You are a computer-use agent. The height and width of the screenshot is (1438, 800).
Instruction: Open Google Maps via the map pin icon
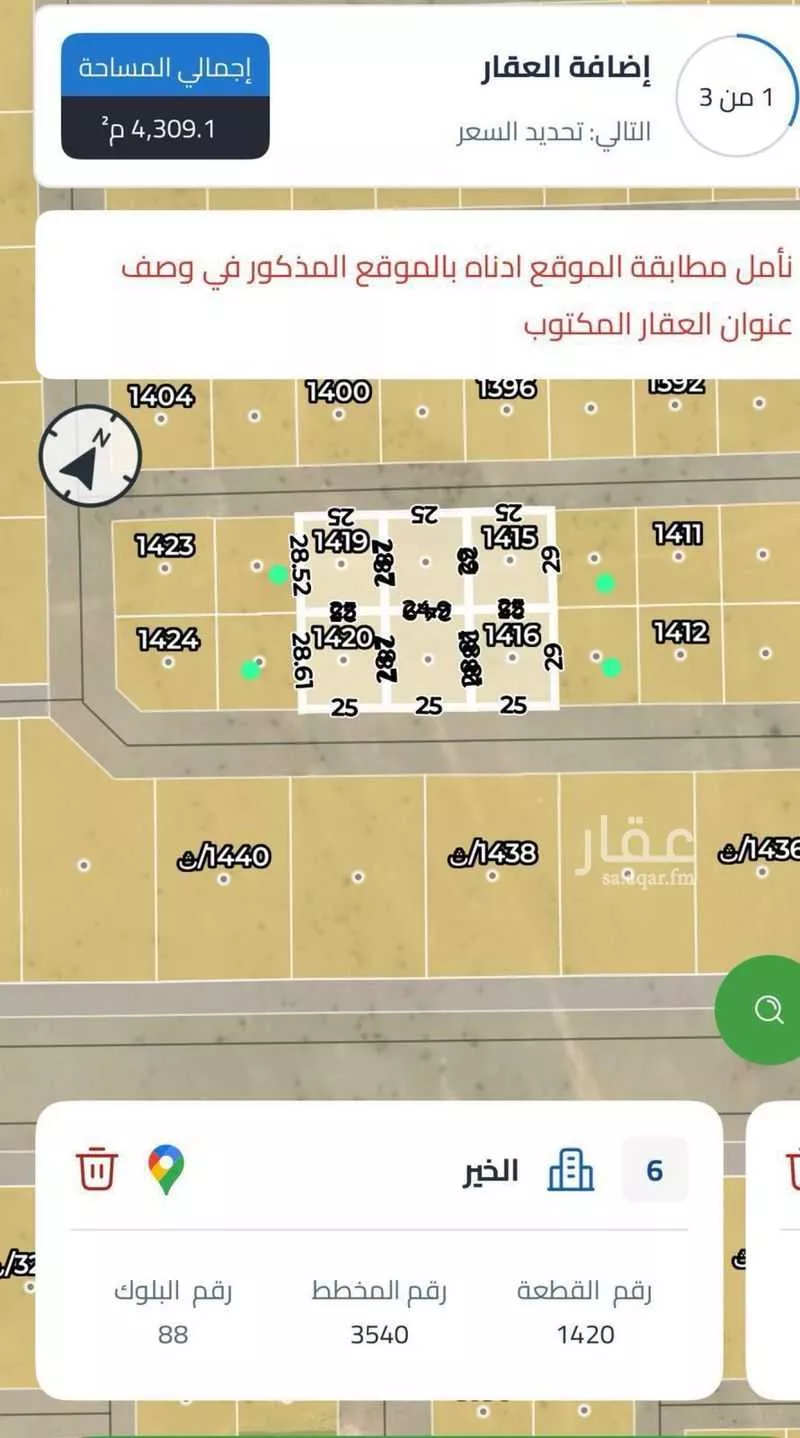tap(166, 1168)
